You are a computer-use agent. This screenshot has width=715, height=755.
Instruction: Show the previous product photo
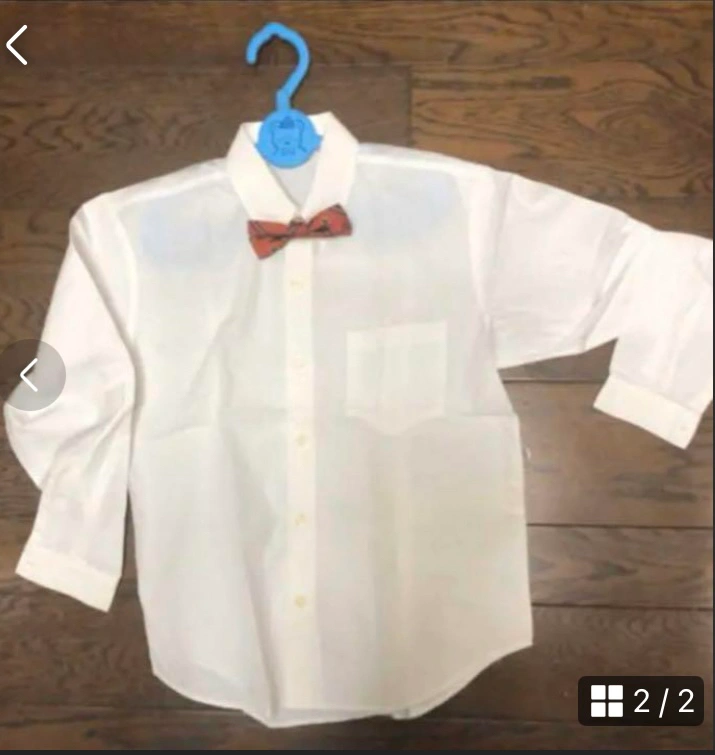(x=30, y=376)
